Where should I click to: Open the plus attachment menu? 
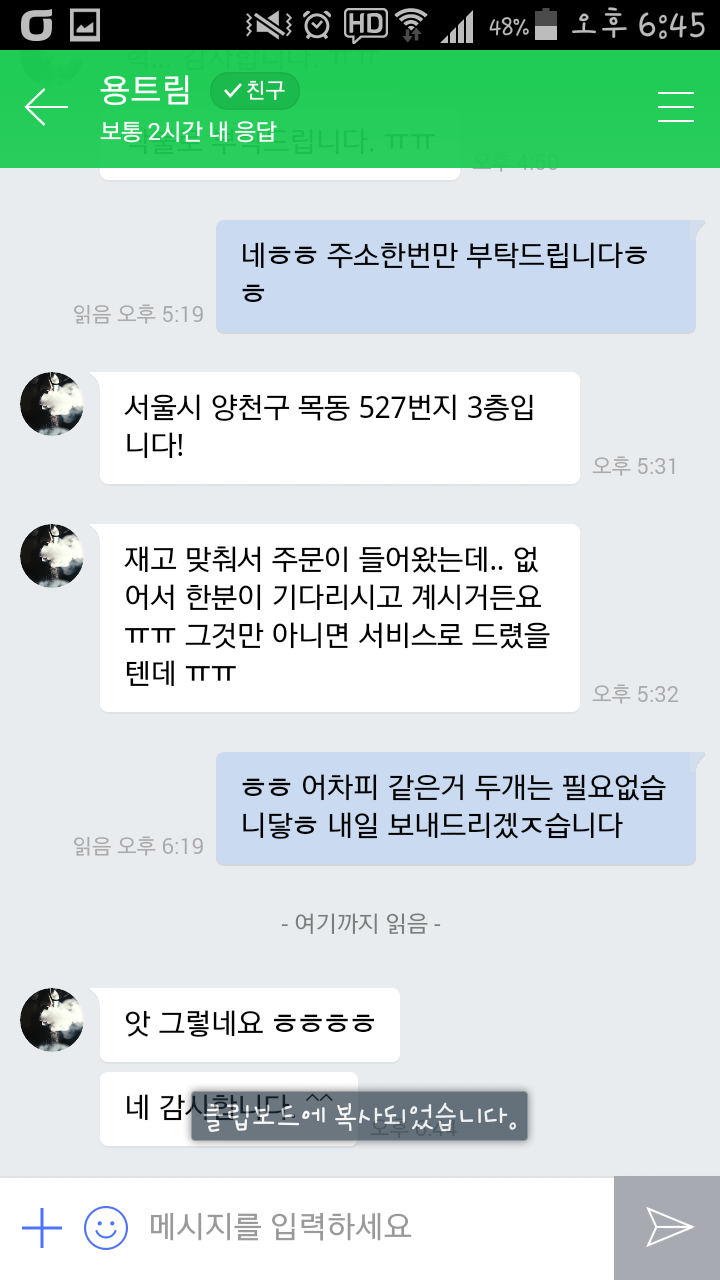tap(42, 1227)
